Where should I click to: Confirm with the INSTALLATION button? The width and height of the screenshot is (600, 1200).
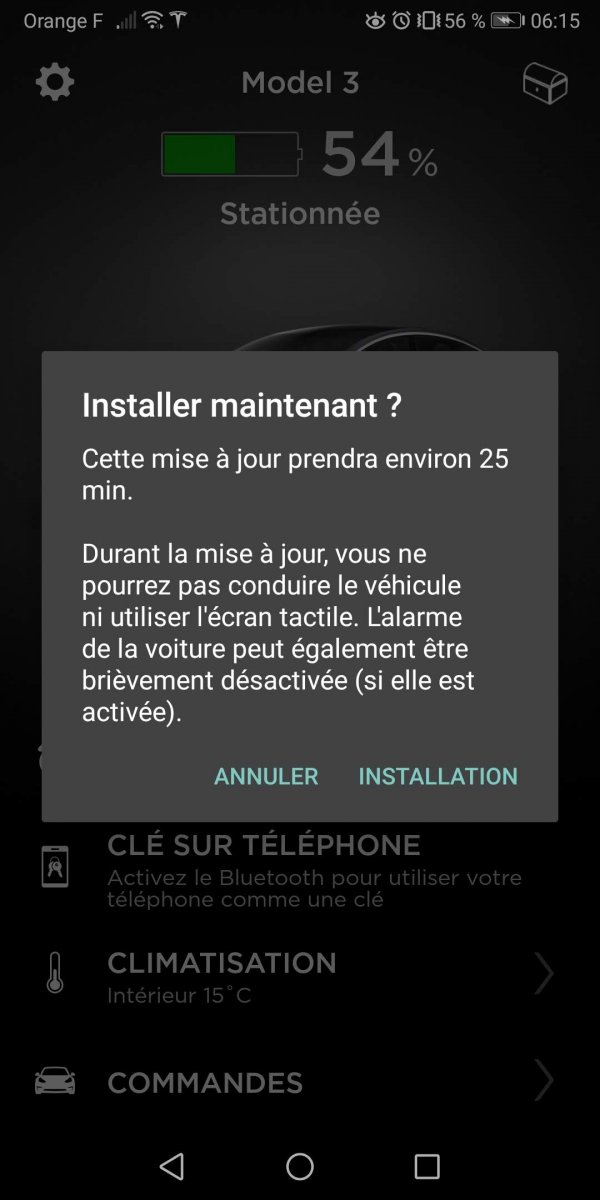(438, 776)
